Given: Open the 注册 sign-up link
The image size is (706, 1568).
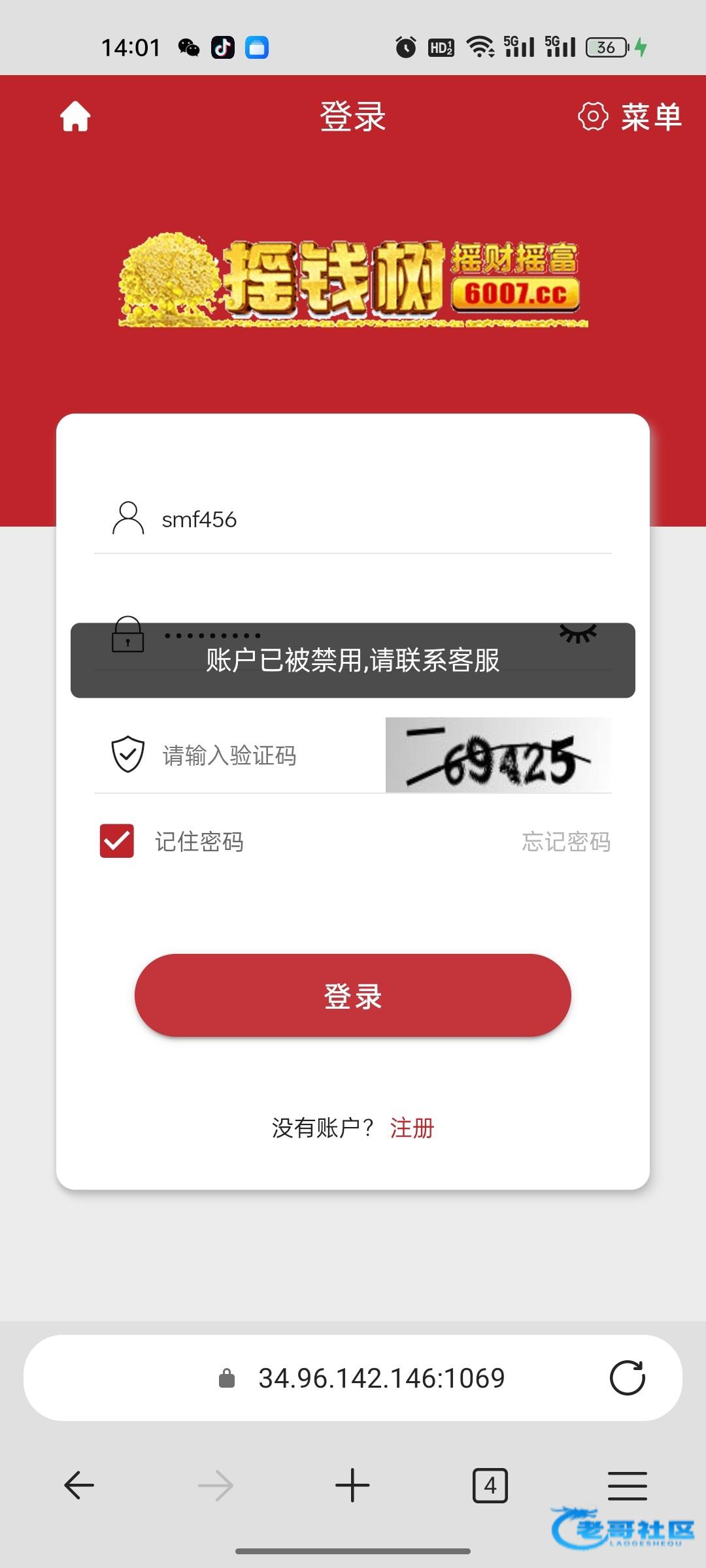Looking at the screenshot, I should click(x=412, y=1128).
